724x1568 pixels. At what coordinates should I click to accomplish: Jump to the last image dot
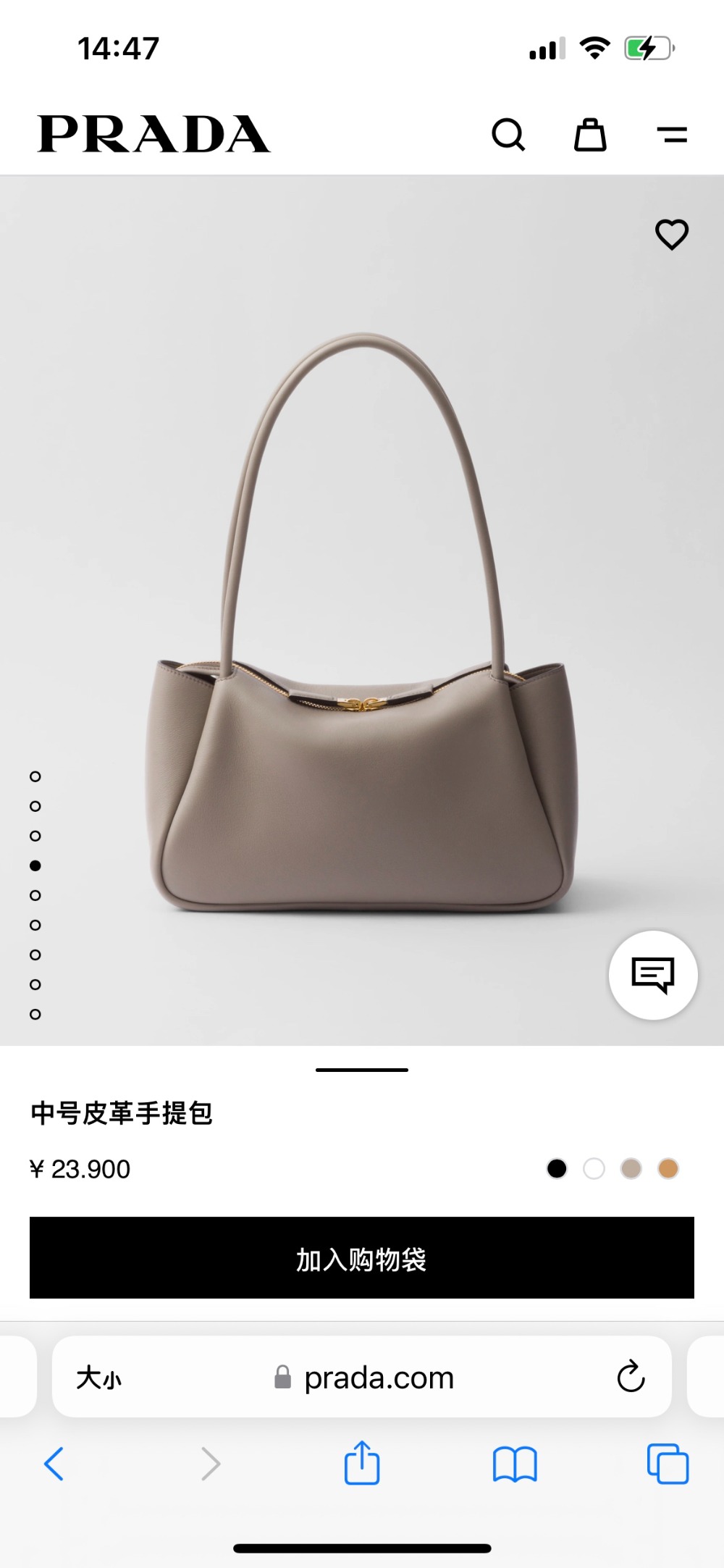[35, 1014]
